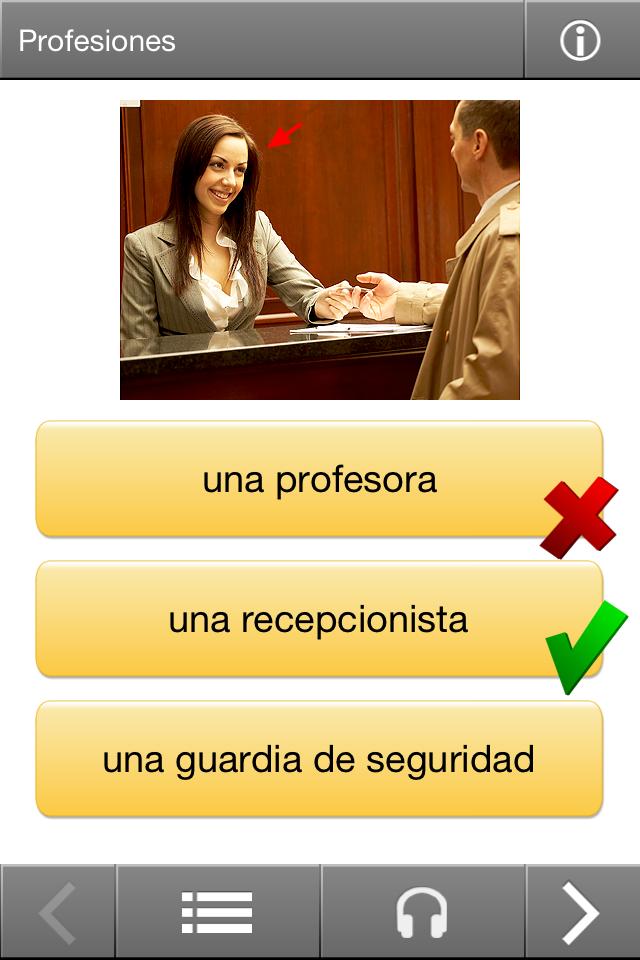640x960 pixels.
Task: Open the info button
Action: click(580, 40)
